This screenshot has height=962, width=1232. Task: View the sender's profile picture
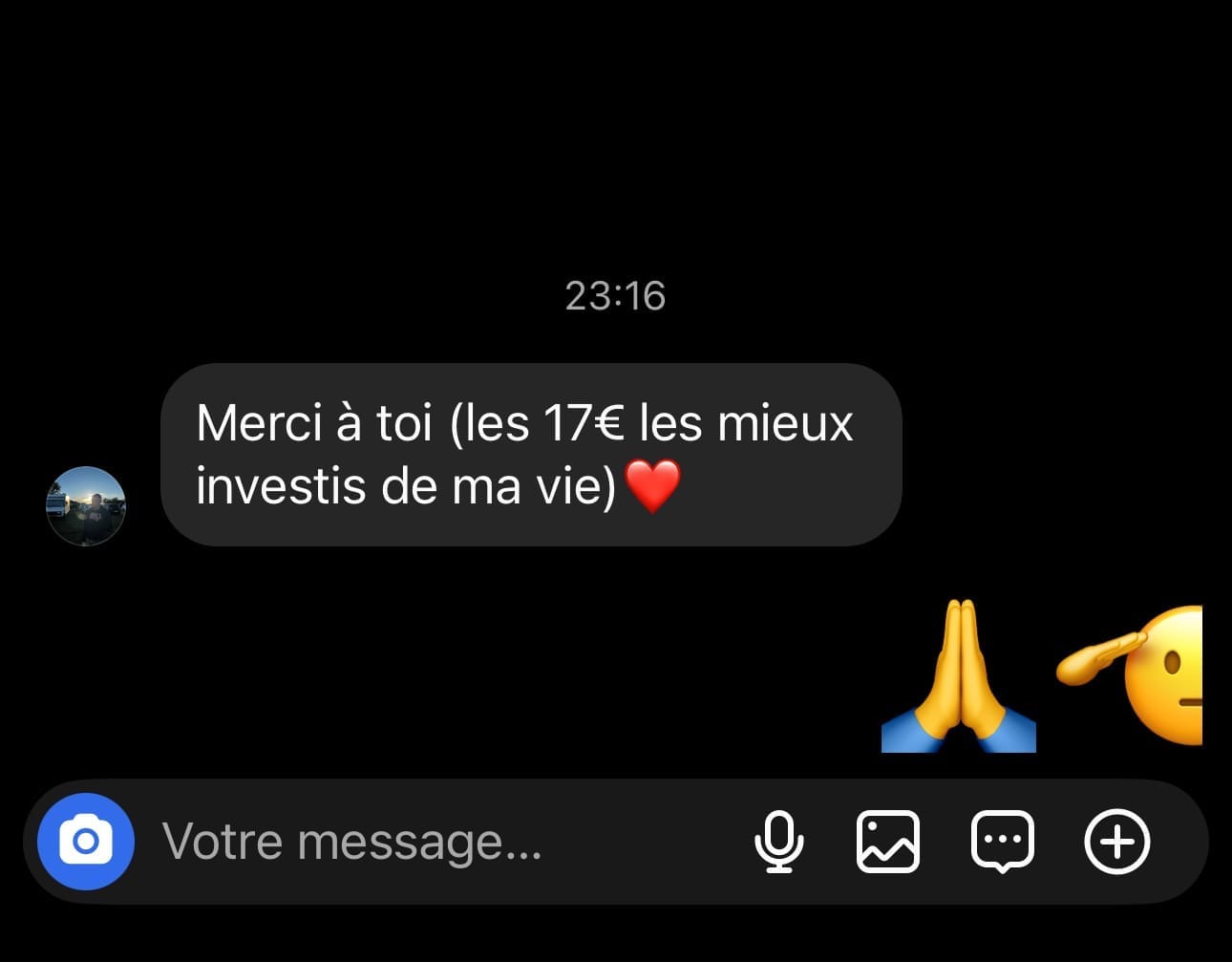pyautogui.click(x=86, y=506)
